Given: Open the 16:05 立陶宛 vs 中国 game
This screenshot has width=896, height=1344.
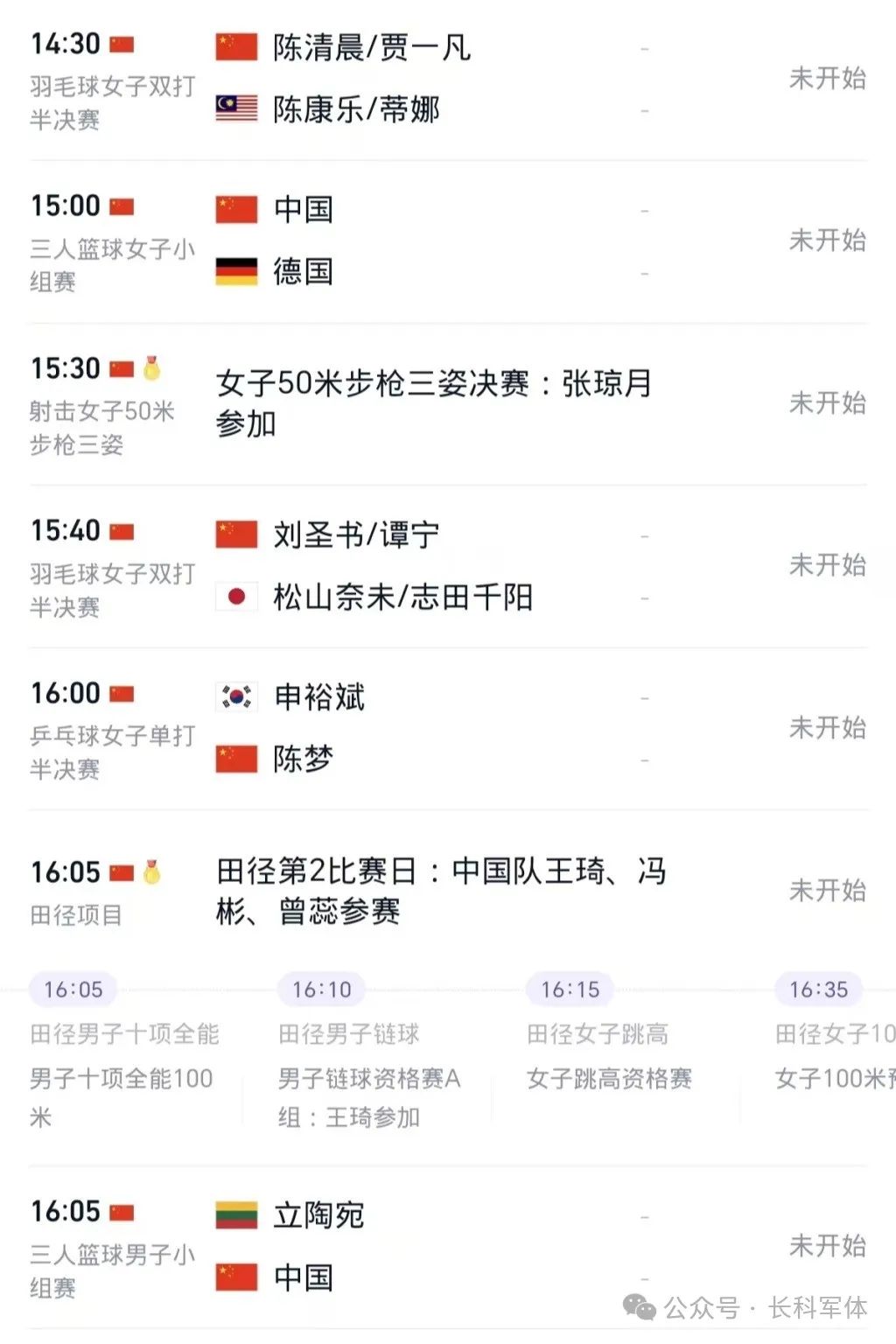Looking at the screenshot, I should pyautogui.click(x=446, y=1247).
